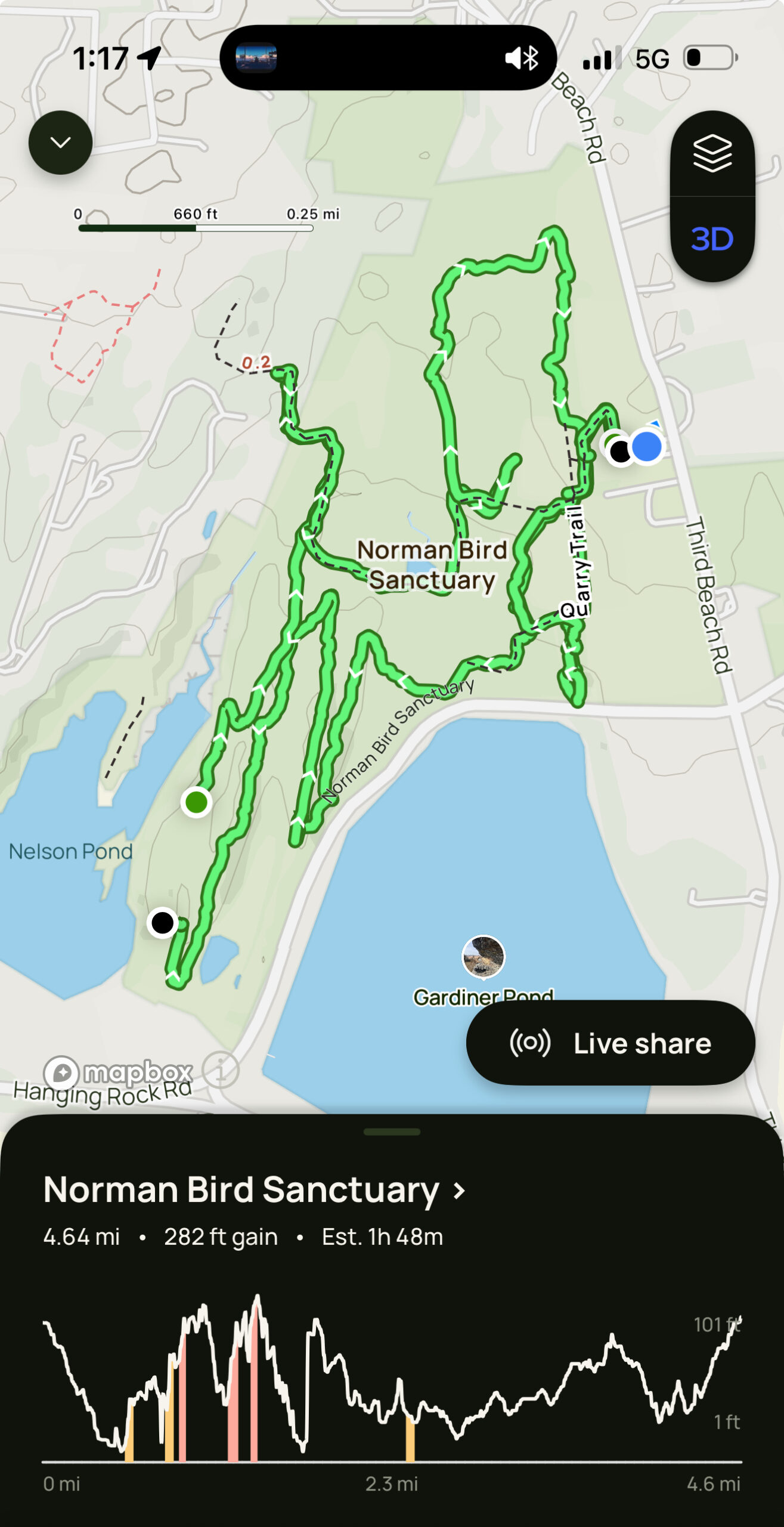Expand the bottom sheet drag handle

point(392,1132)
